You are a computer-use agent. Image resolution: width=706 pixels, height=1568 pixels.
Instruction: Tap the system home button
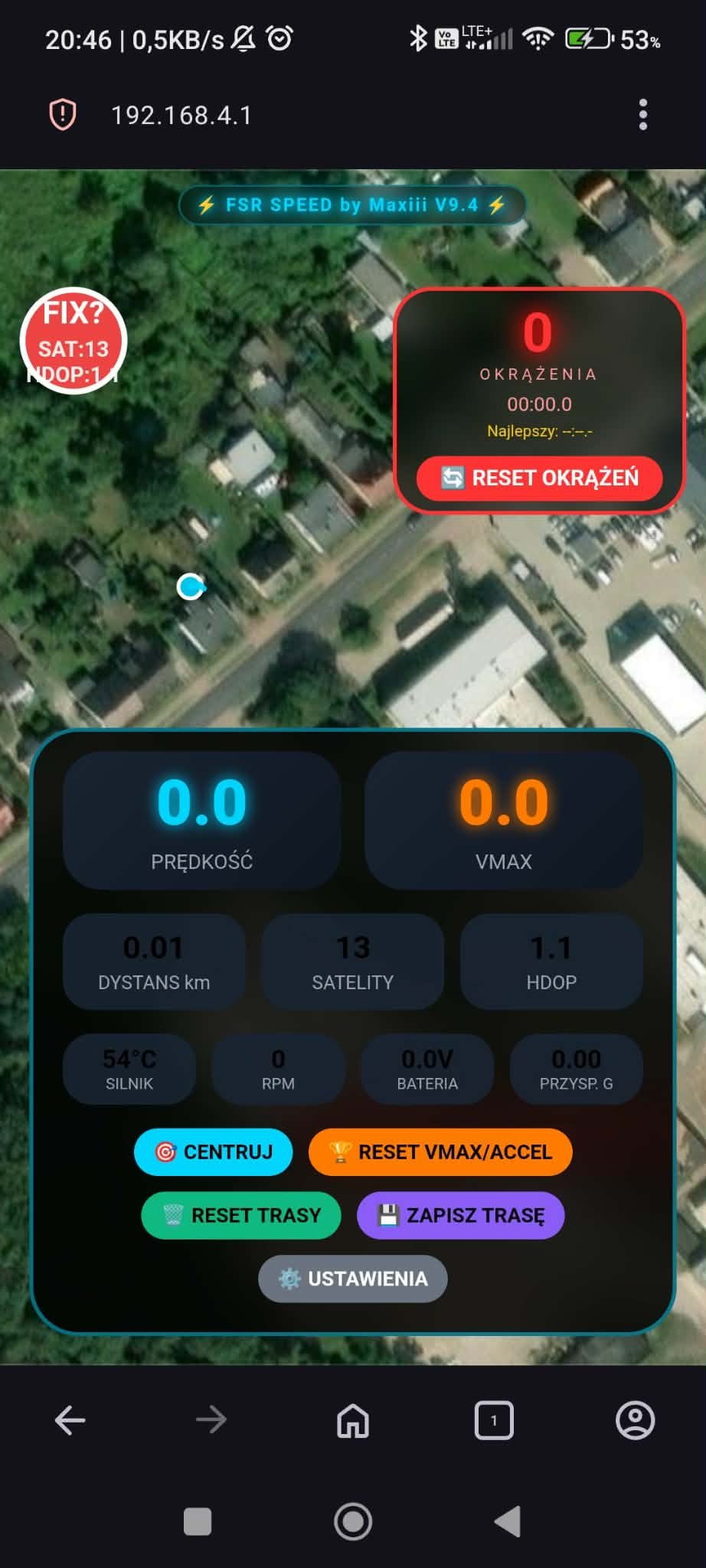353,1521
